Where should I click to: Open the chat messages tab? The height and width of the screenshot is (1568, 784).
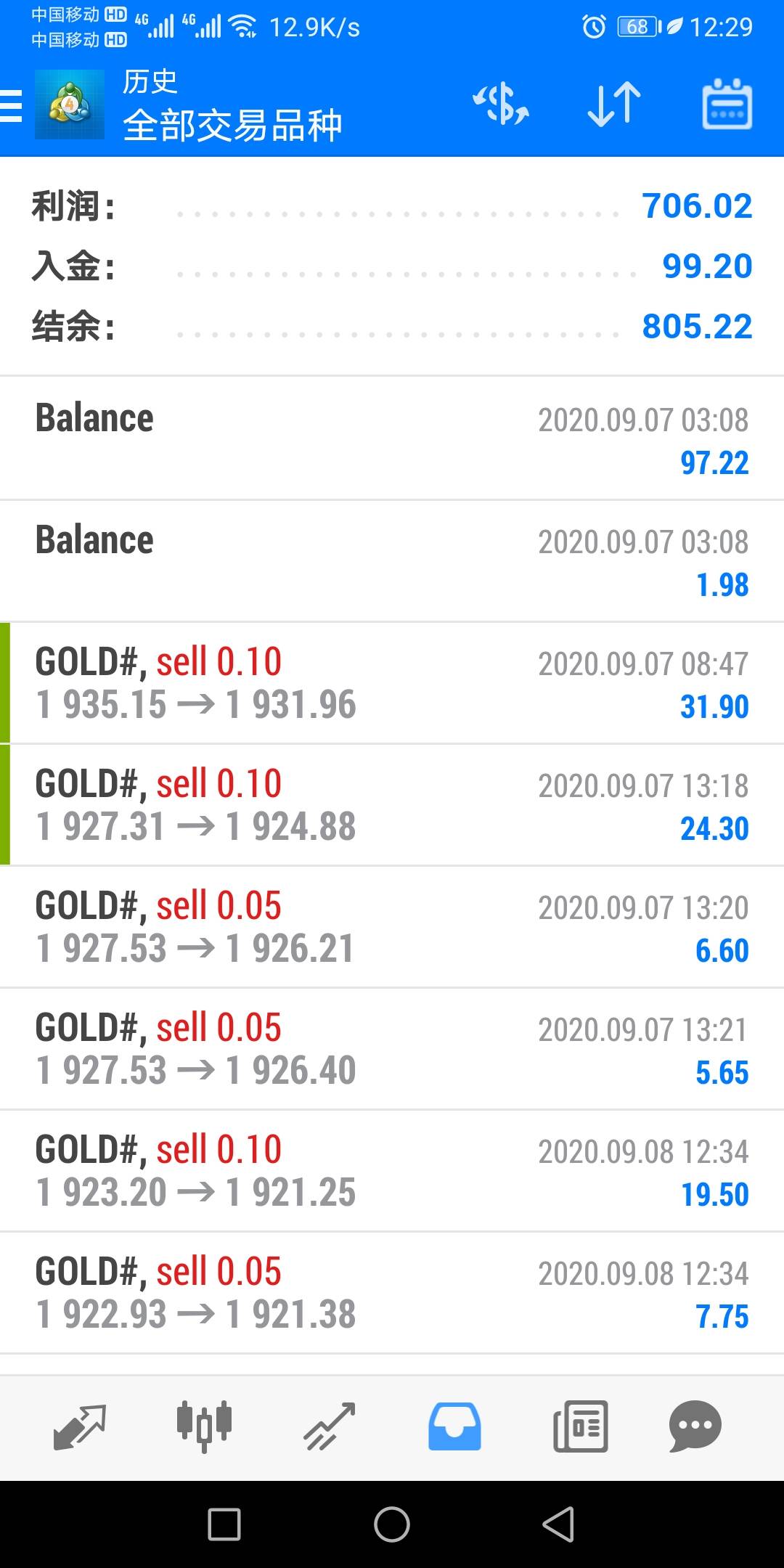[695, 1426]
